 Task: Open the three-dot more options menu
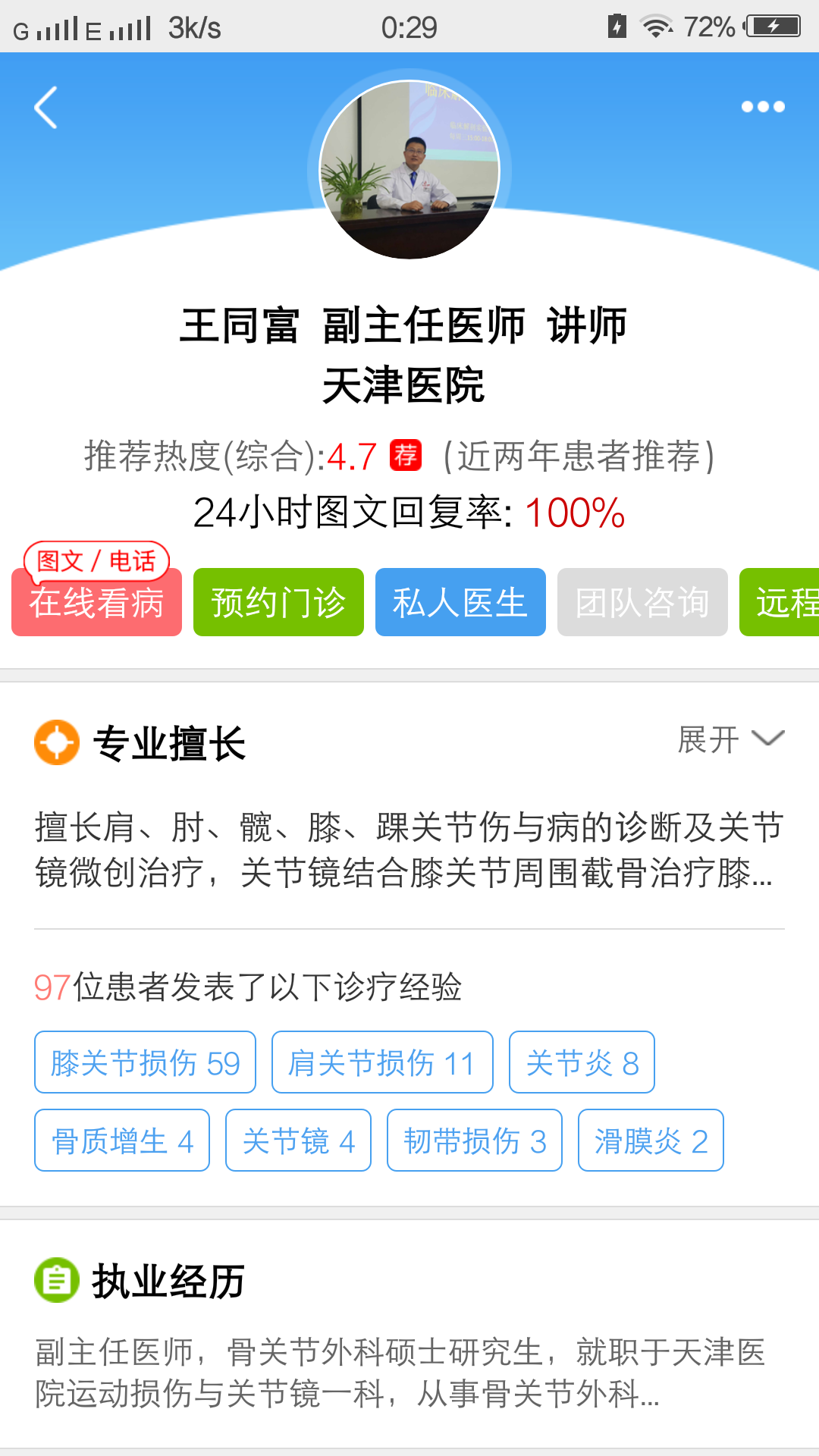coord(764,107)
